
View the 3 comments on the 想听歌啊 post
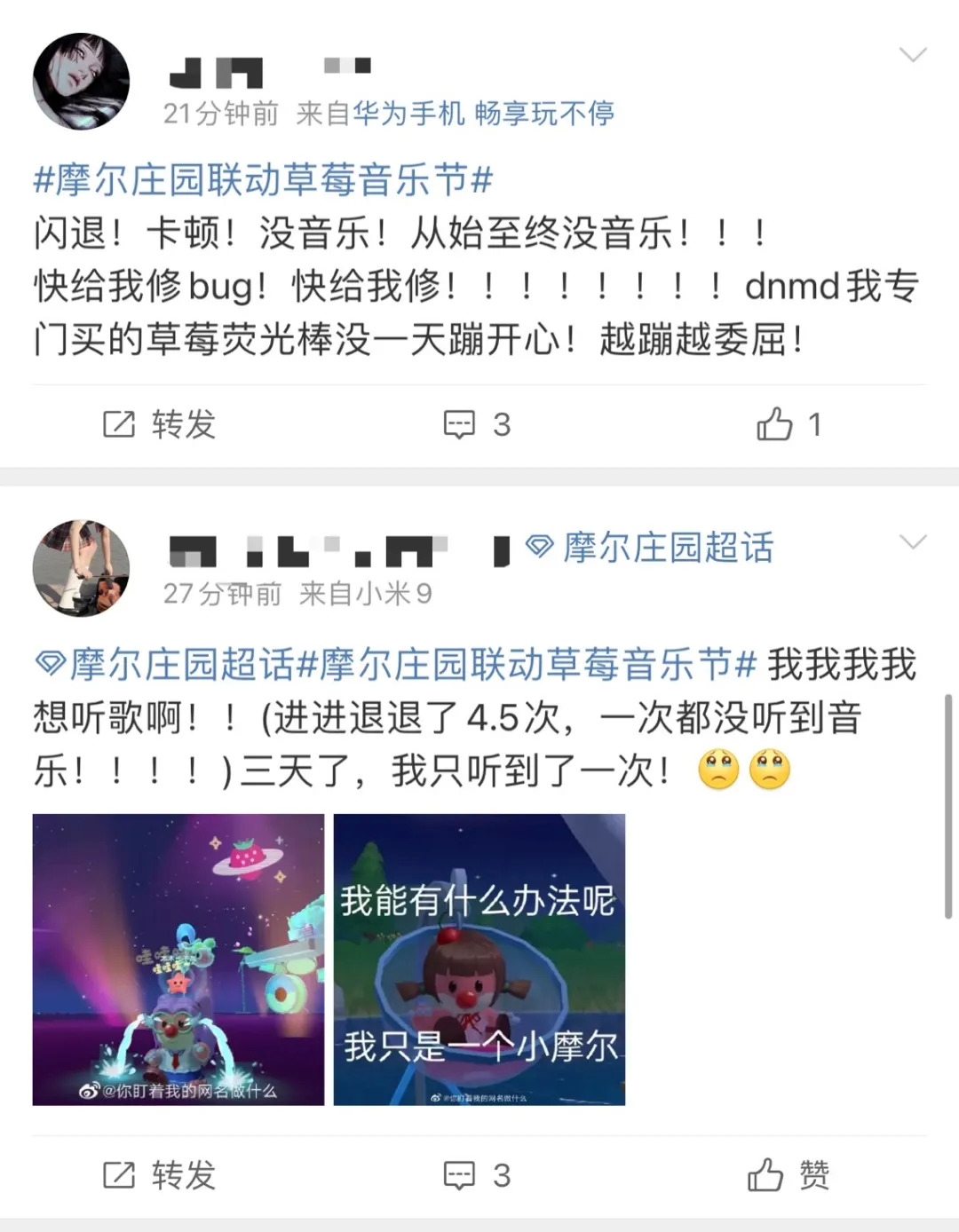click(x=478, y=1175)
